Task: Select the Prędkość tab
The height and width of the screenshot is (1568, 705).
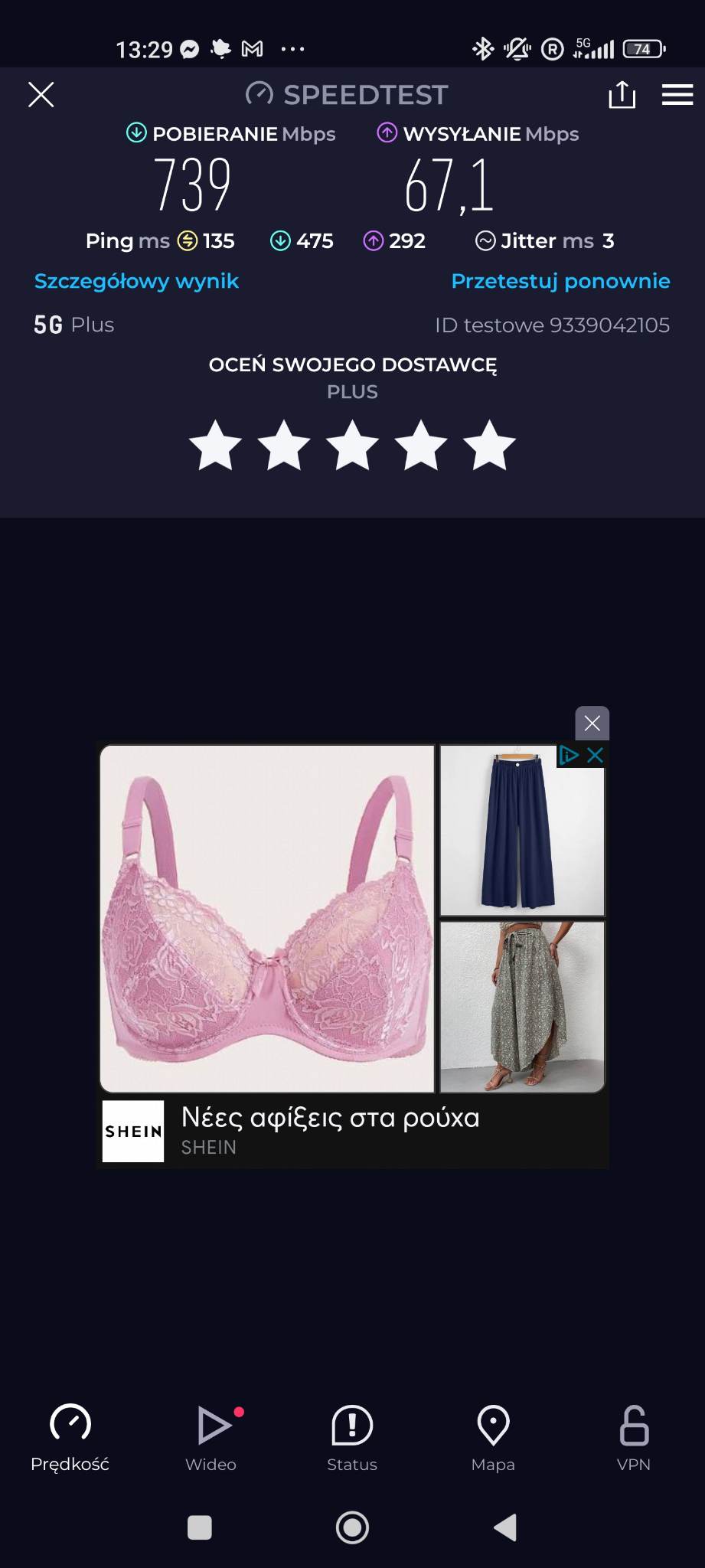Action: [x=70, y=1437]
